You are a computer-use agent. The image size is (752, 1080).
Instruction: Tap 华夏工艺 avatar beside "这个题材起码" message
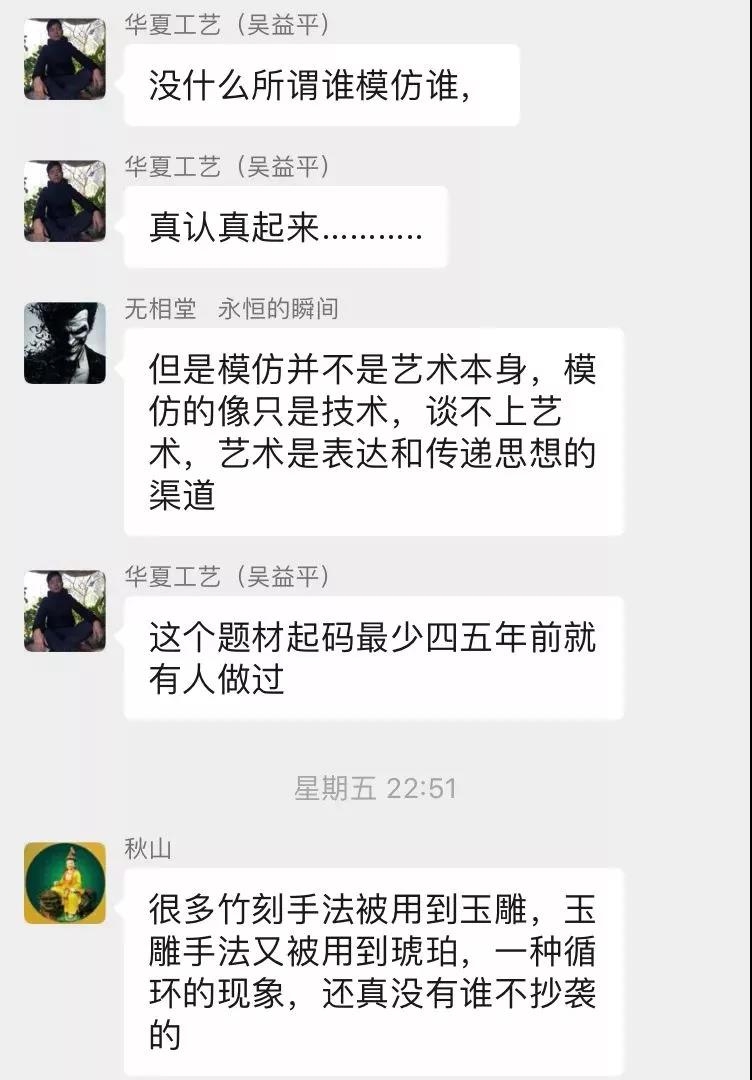[65, 611]
